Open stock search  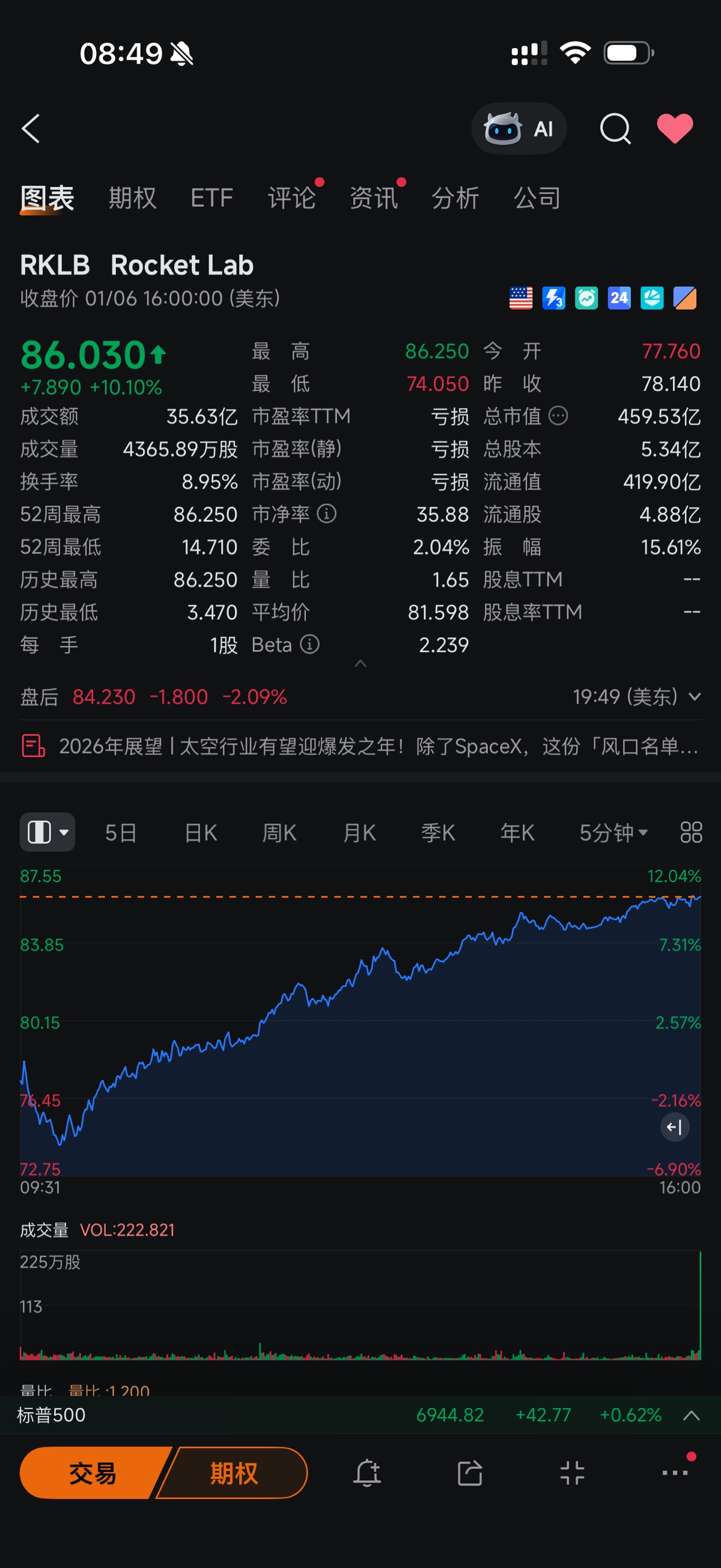[x=615, y=129]
